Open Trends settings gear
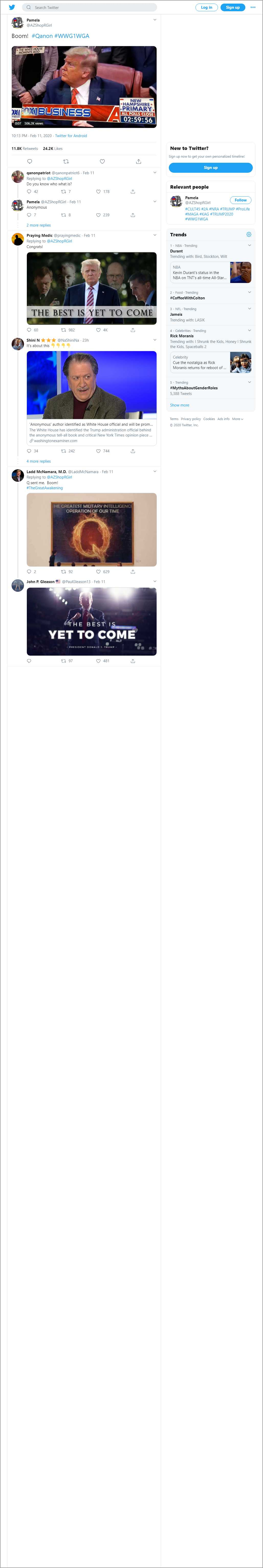Screen dimensions: 263x1568 pos(248,234)
